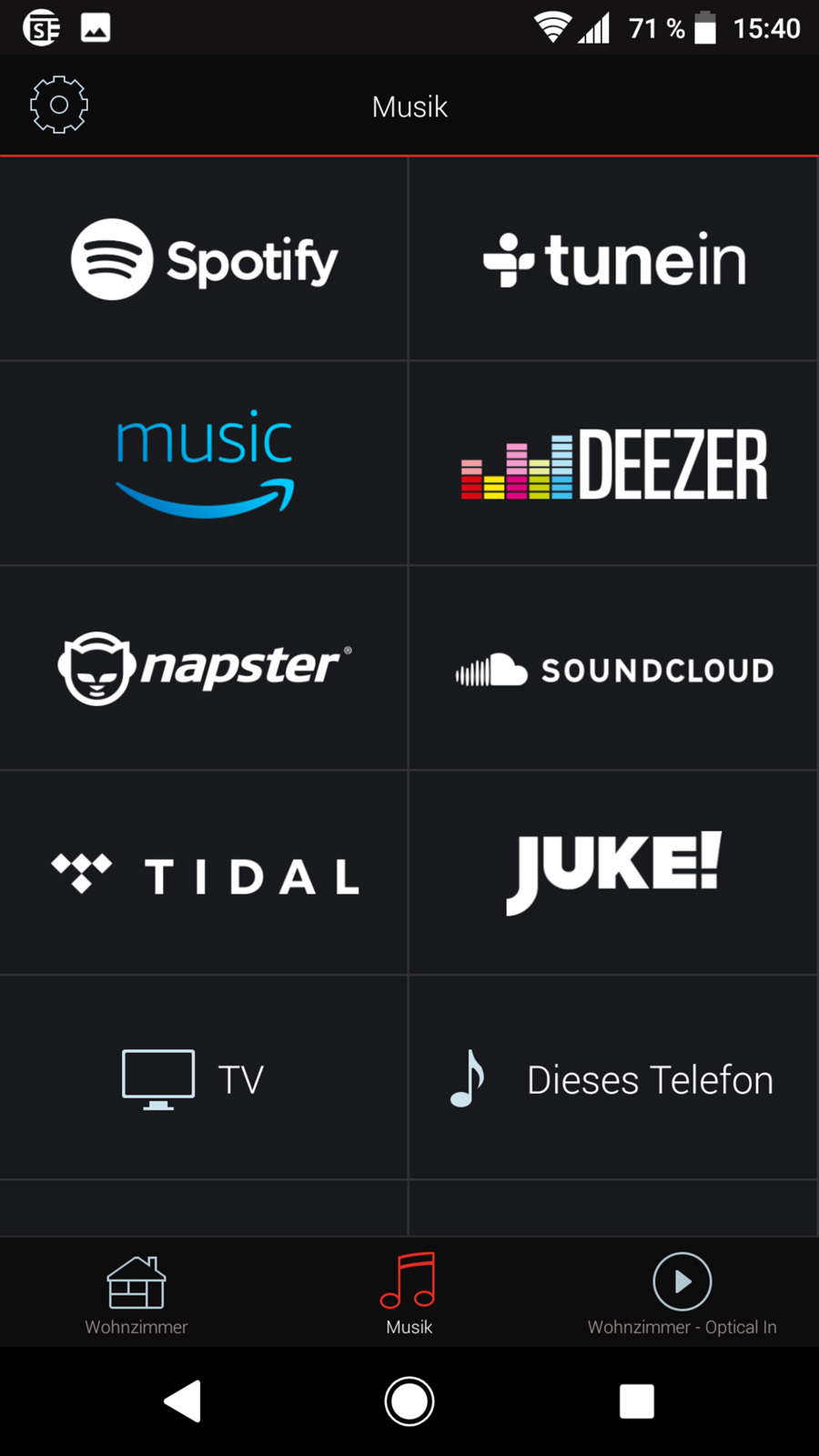Select Spotify as music source
Viewport: 819px width, 1456px height.
pyautogui.click(x=204, y=259)
